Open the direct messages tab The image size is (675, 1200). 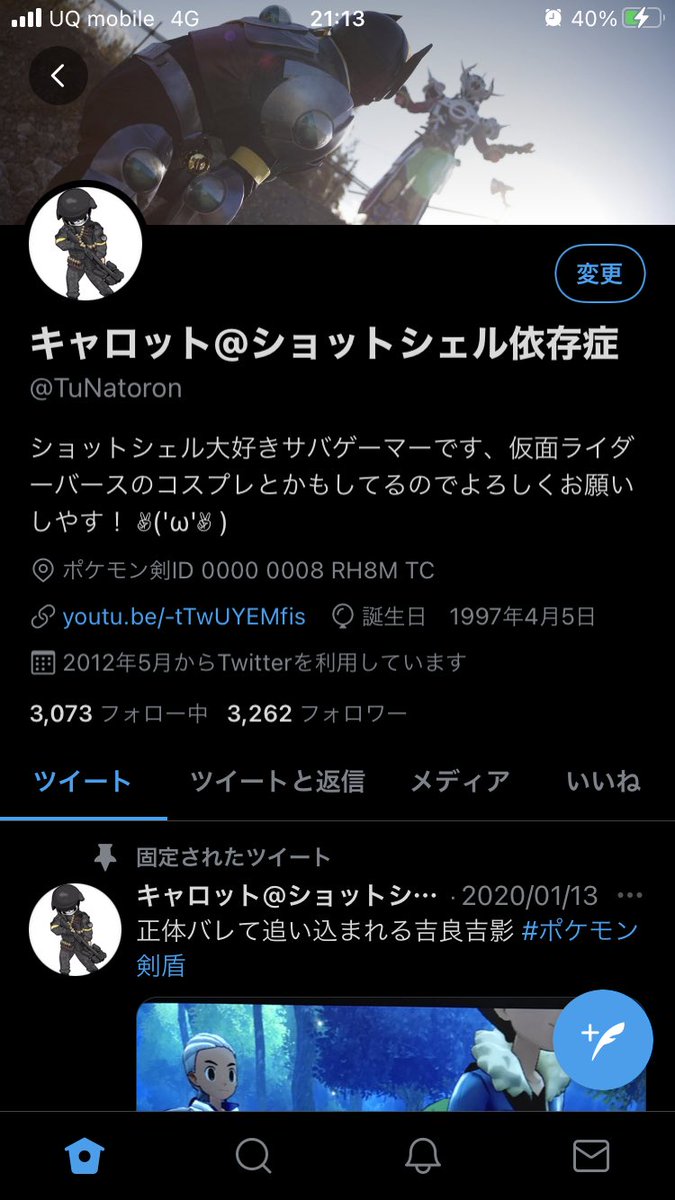pos(591,1156)
